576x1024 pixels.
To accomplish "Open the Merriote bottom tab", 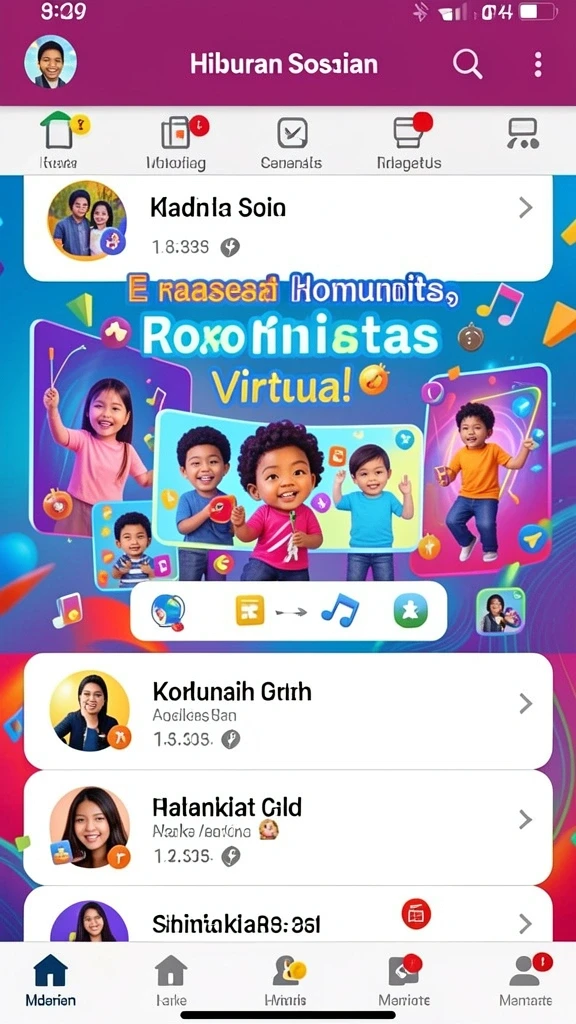I will coord(404,980).
